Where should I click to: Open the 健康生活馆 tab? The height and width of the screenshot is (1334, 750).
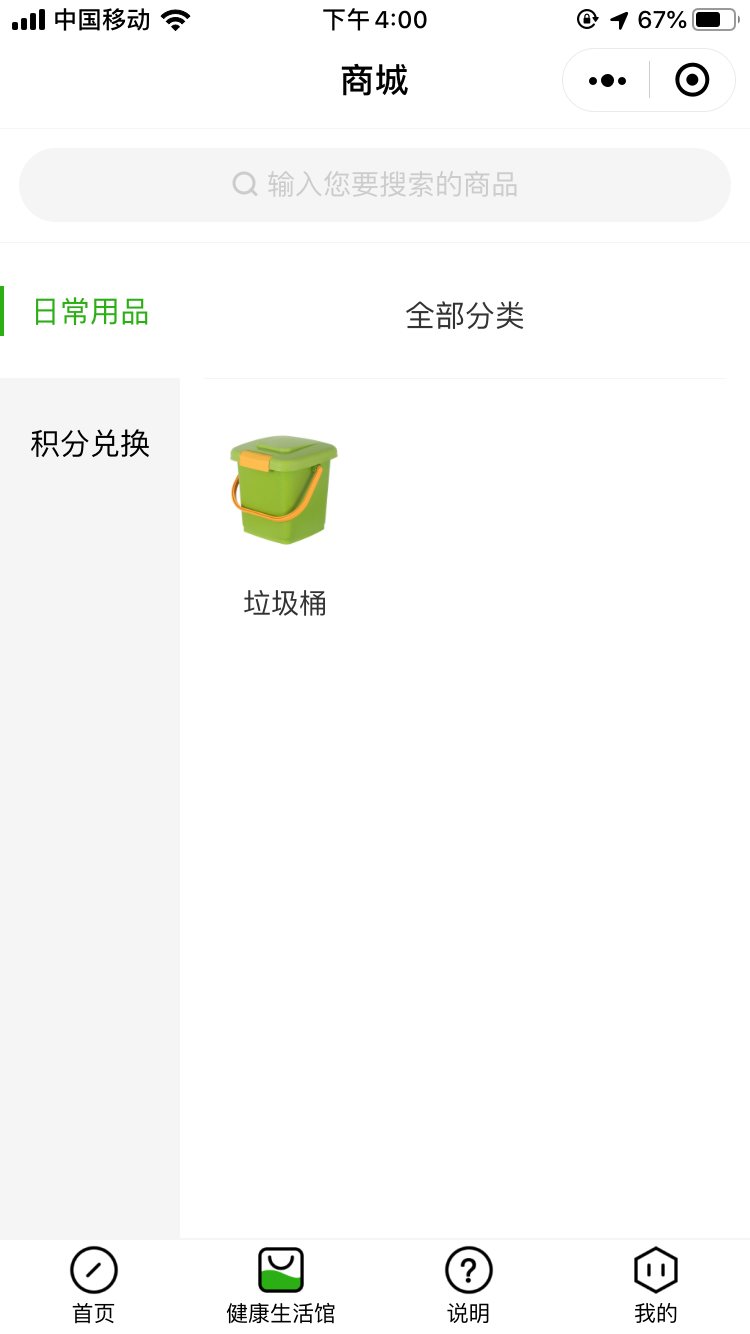click(x=281, y=1287)
